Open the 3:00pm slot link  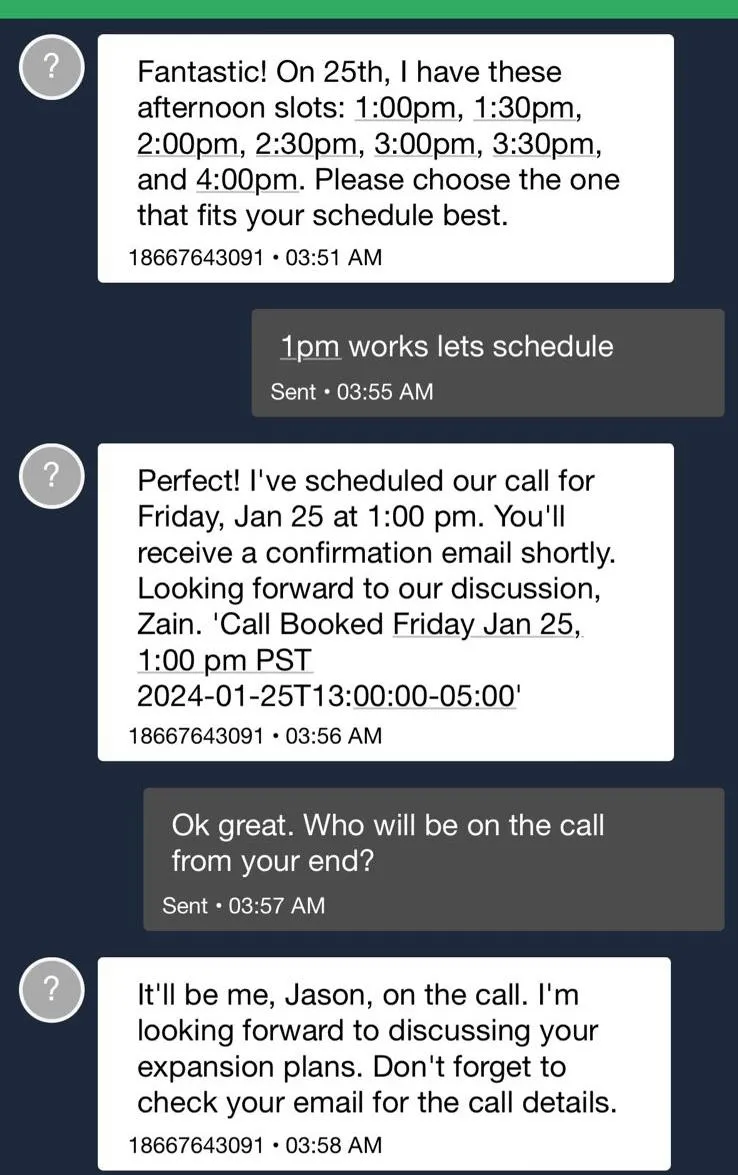tap(427, 144)
